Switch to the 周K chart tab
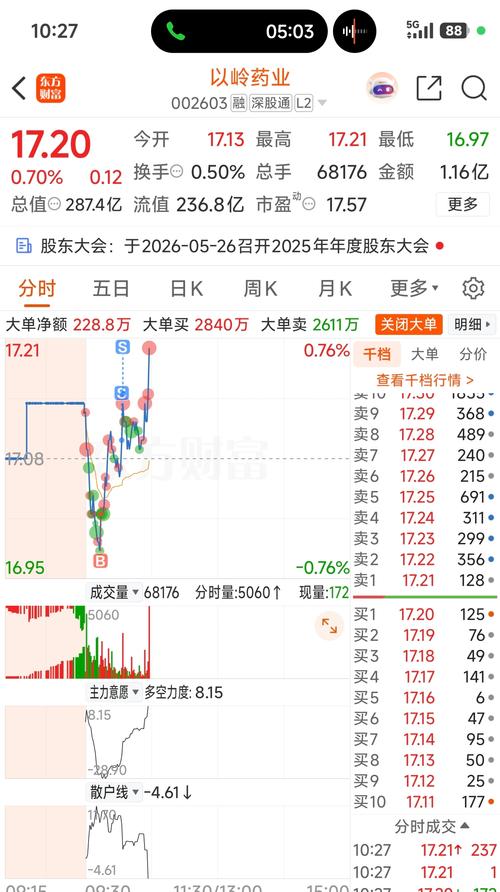This screenshot has height=892, width=500. [x=260, y=289]
